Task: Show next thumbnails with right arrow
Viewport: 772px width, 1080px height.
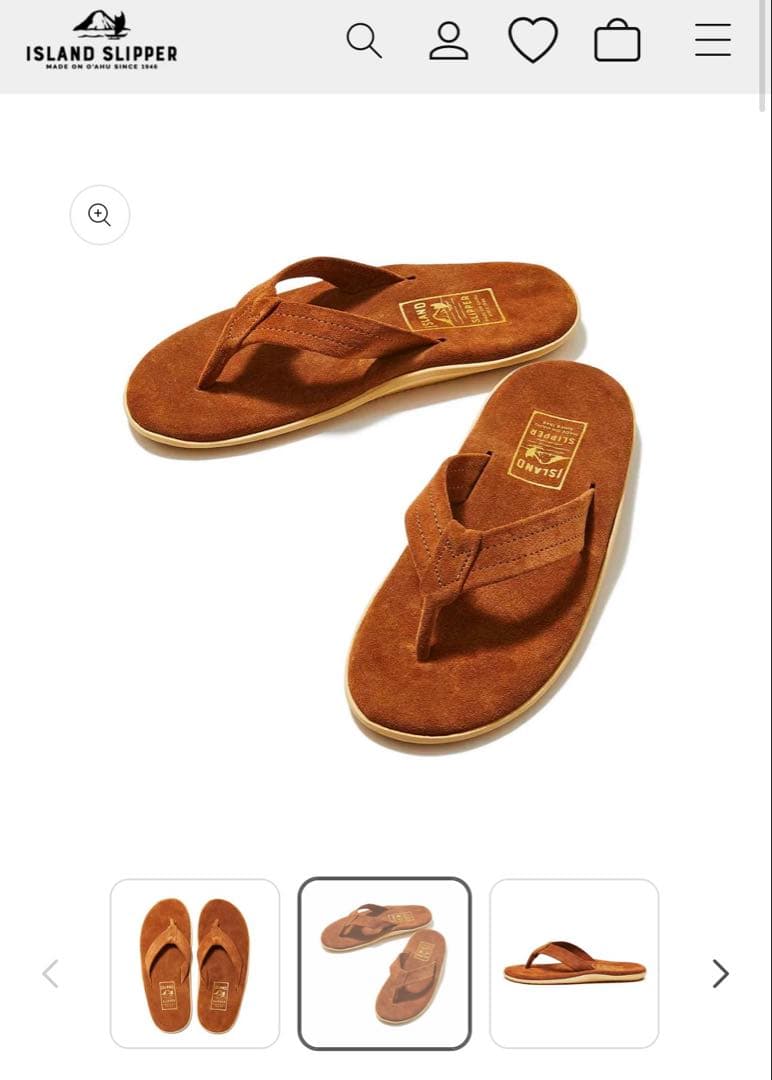Action: 720,973
